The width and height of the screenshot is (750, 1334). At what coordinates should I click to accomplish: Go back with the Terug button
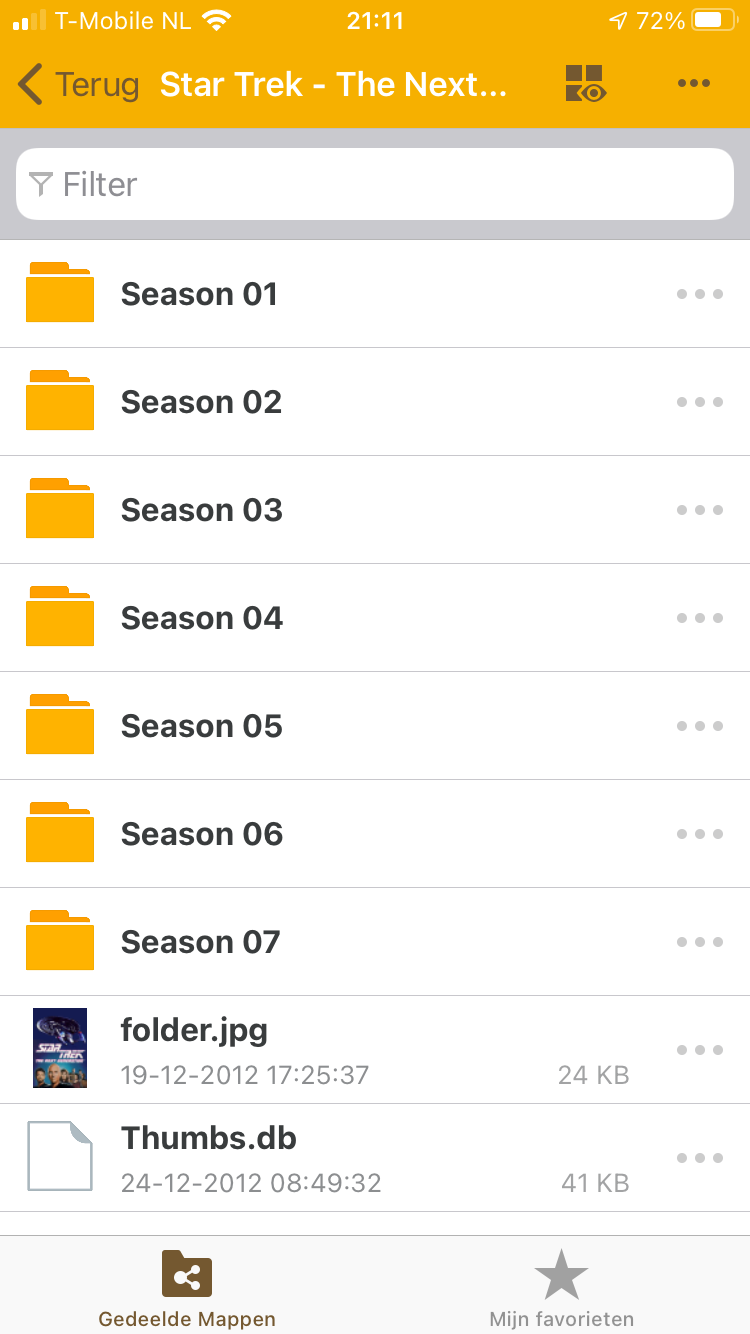(78, 85)
